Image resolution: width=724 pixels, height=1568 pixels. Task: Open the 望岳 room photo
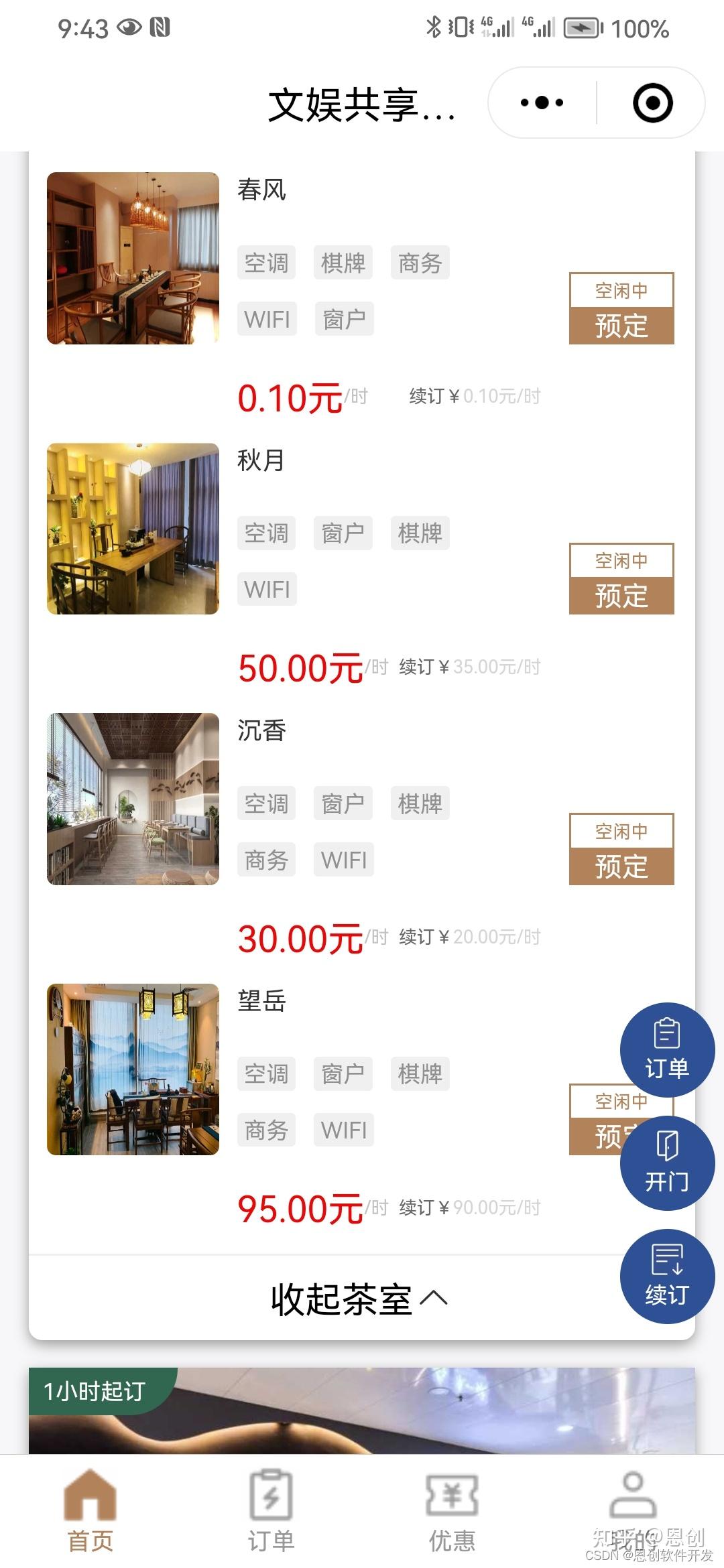(133, 1069)
